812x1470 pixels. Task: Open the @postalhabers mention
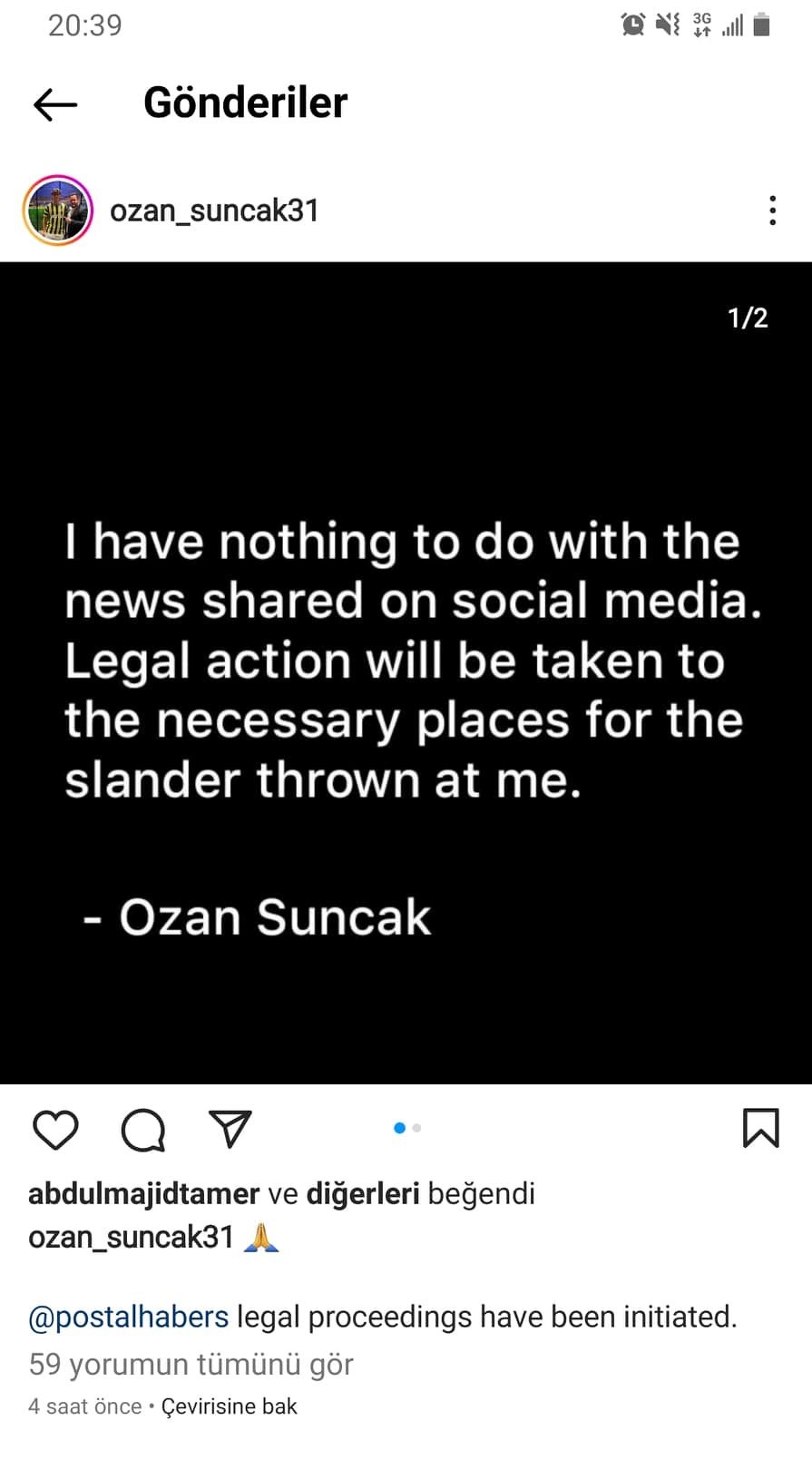[128, 1317]
